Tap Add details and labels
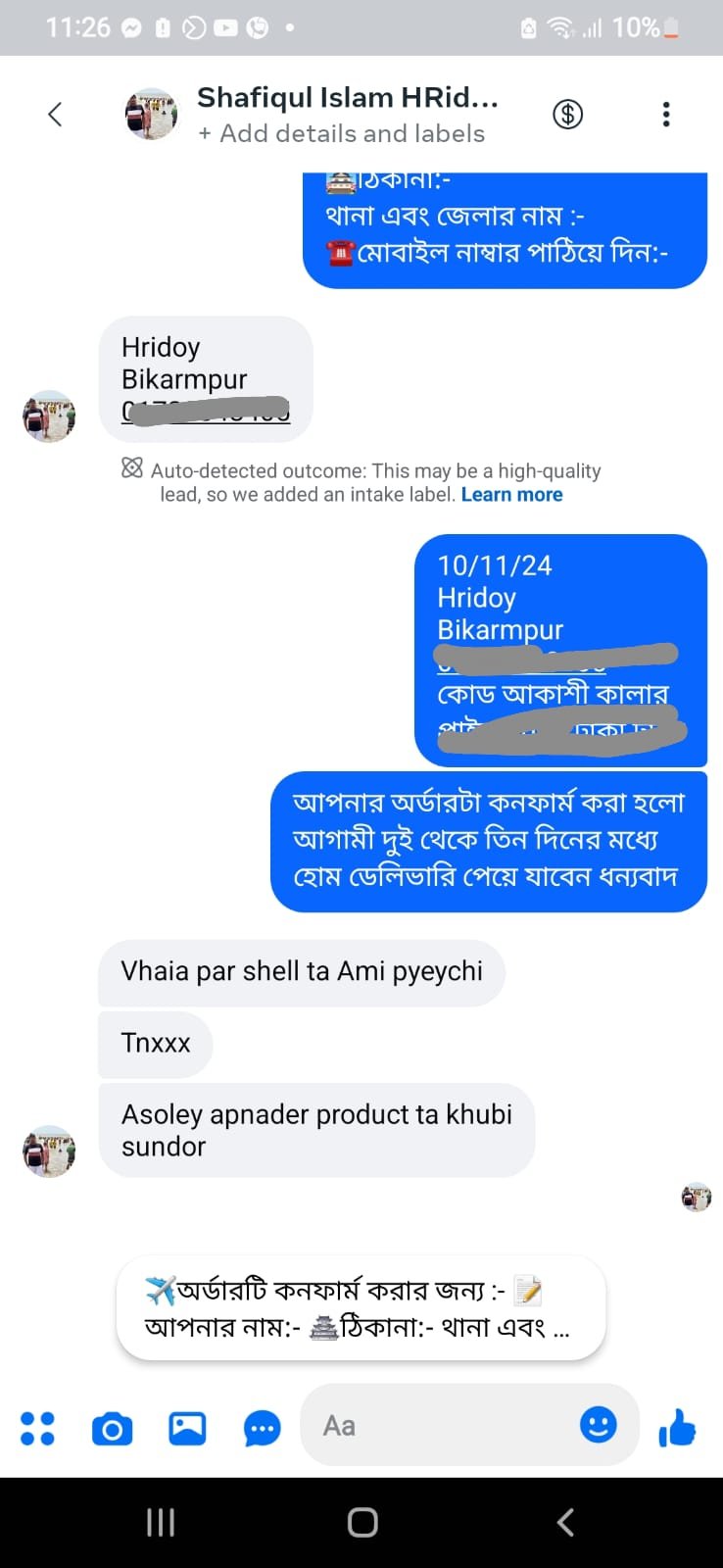Viewport: 723px width, 1568px height. tap(342, 134)
